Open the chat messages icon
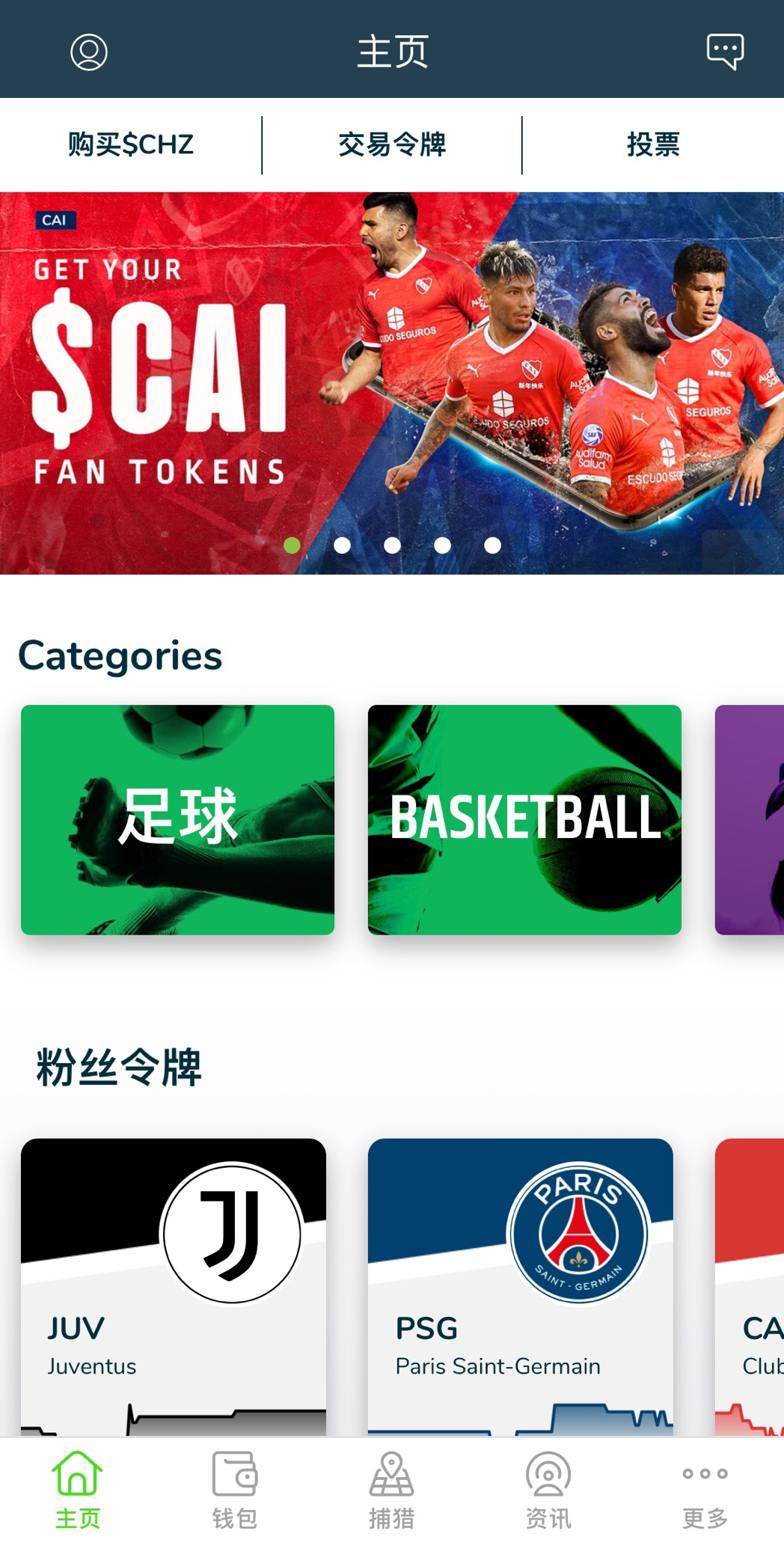The height and width of the screenshot is (1563, 784). (x=725, y=52)
